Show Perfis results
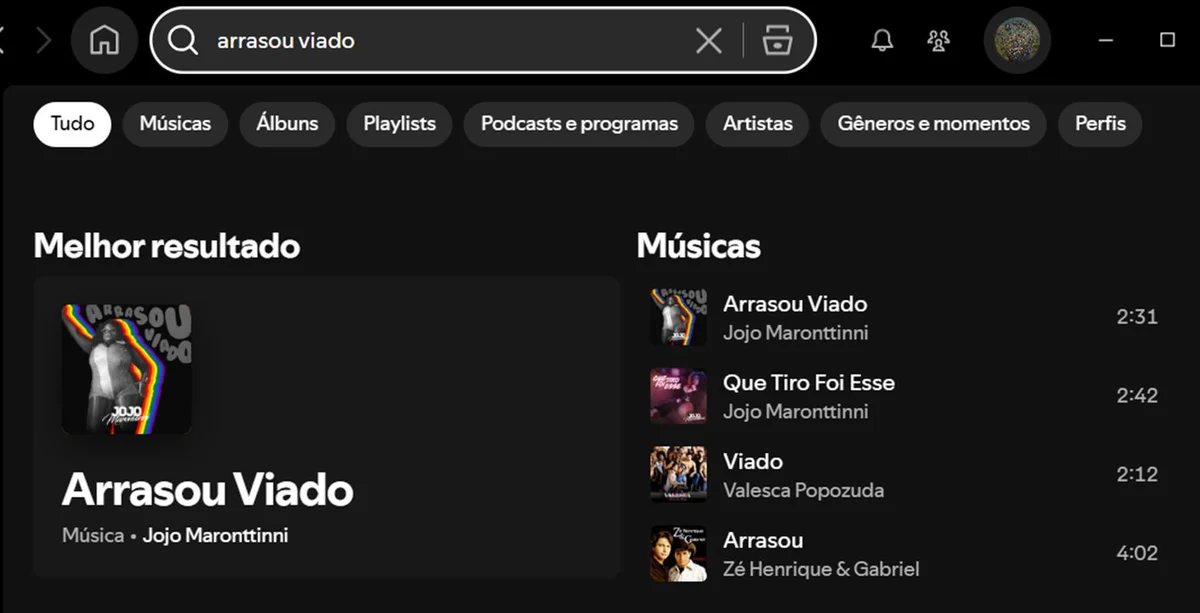Screen dimensions: 1200x613 (1100, 124)
